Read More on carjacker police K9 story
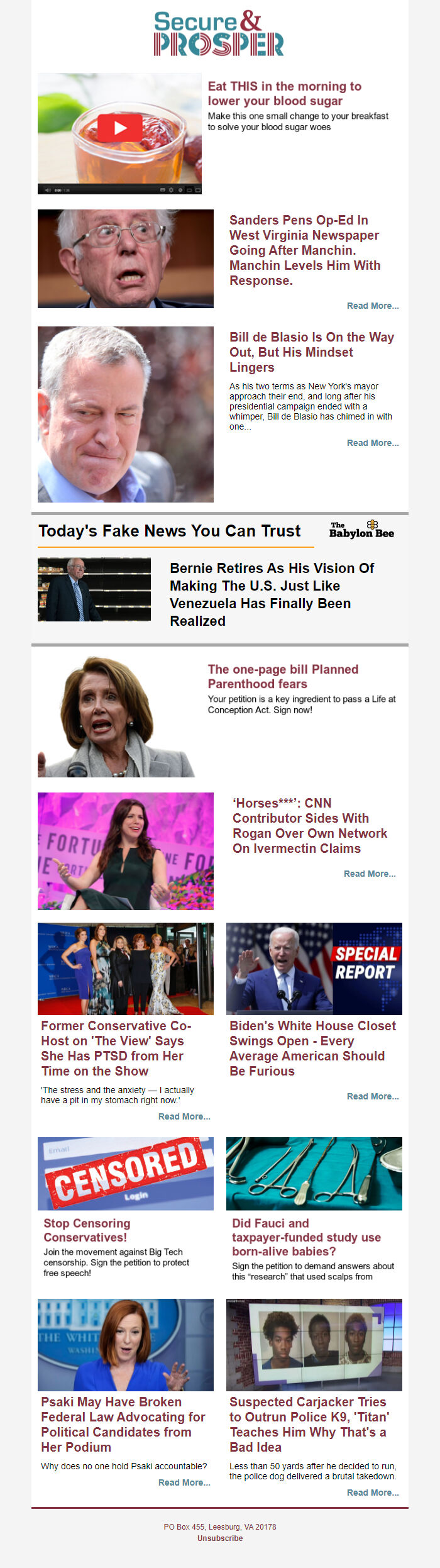This screenshot has height=1568, width=440. (372, 1493)
